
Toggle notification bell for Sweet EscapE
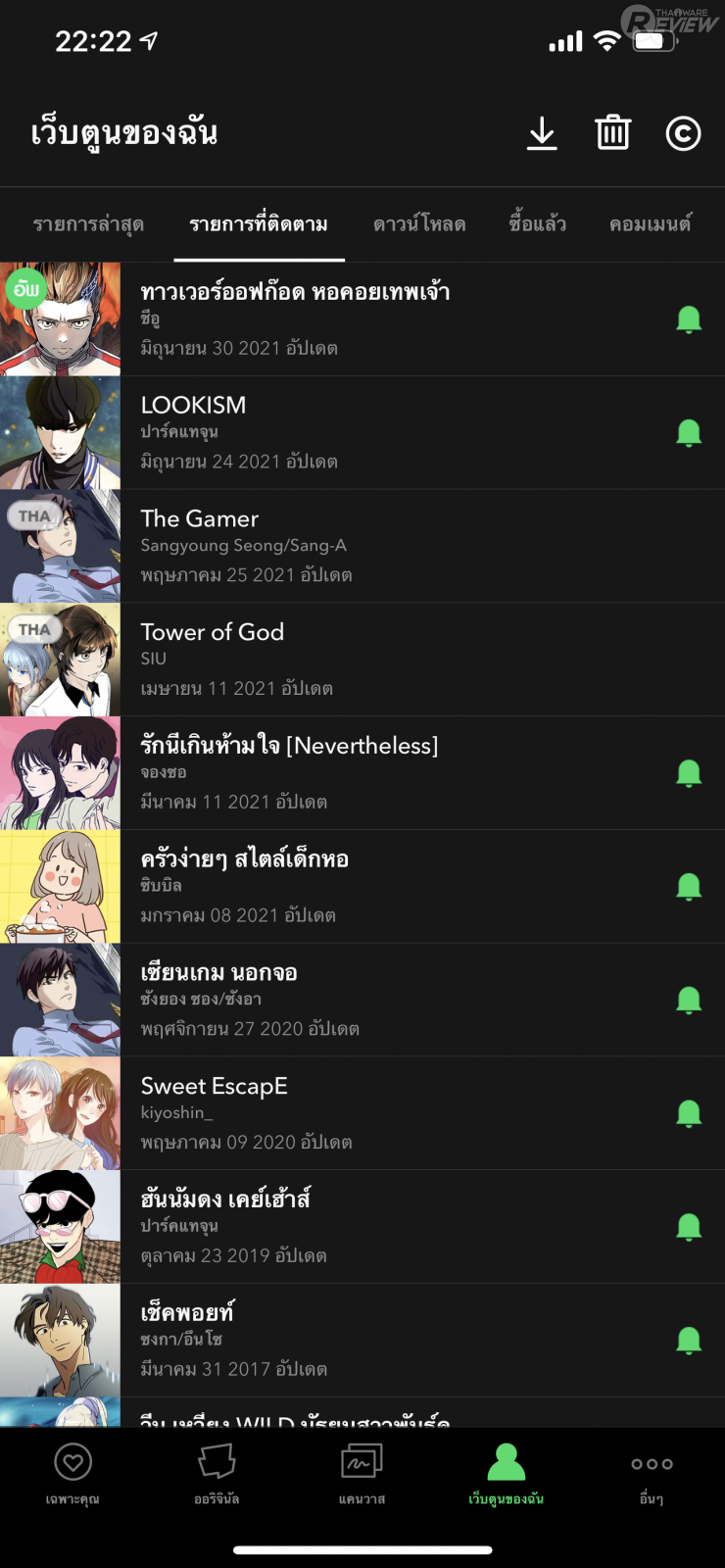[x=689, y=1113]
